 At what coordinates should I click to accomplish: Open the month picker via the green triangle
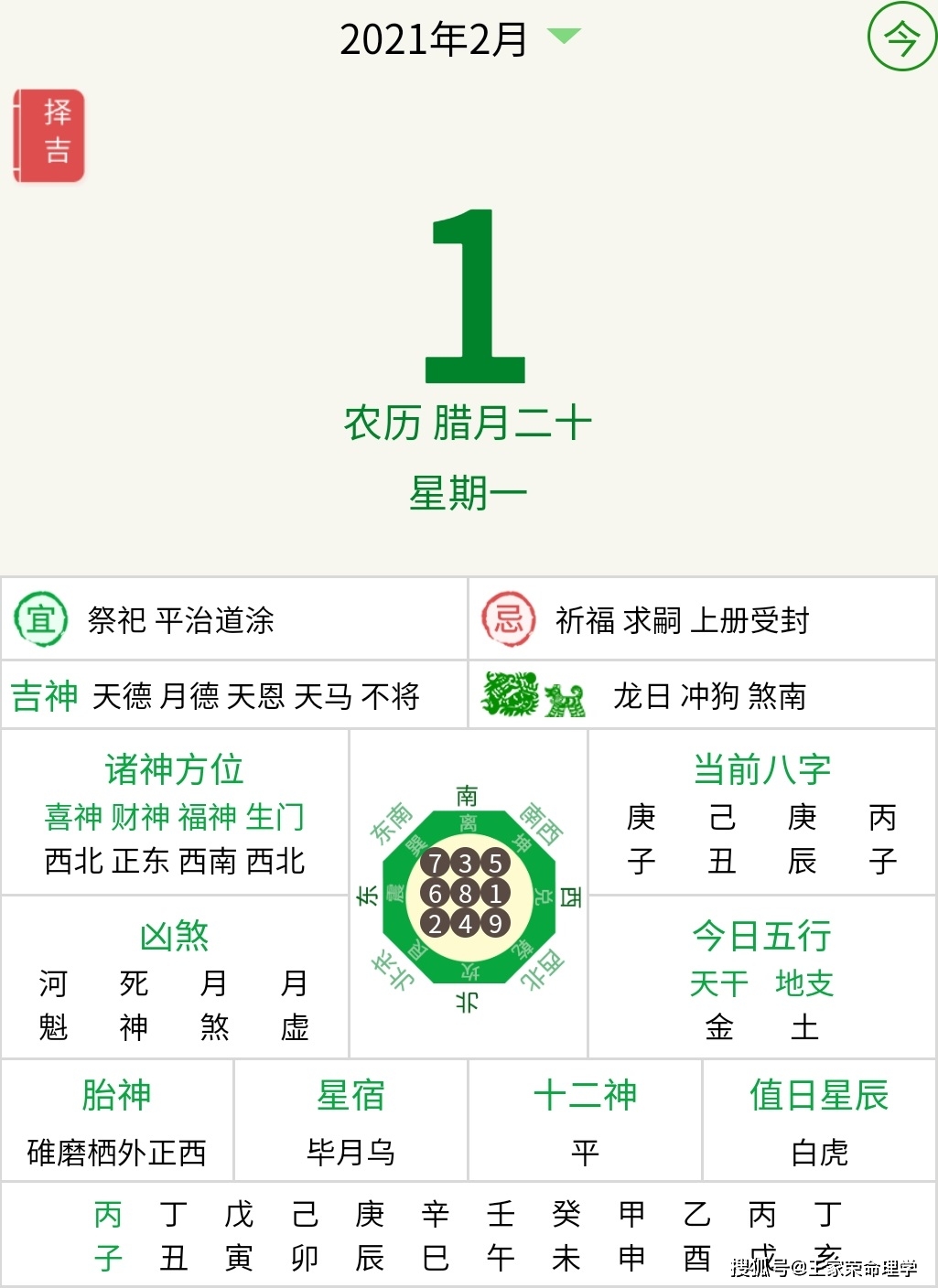tap(565, 34)
